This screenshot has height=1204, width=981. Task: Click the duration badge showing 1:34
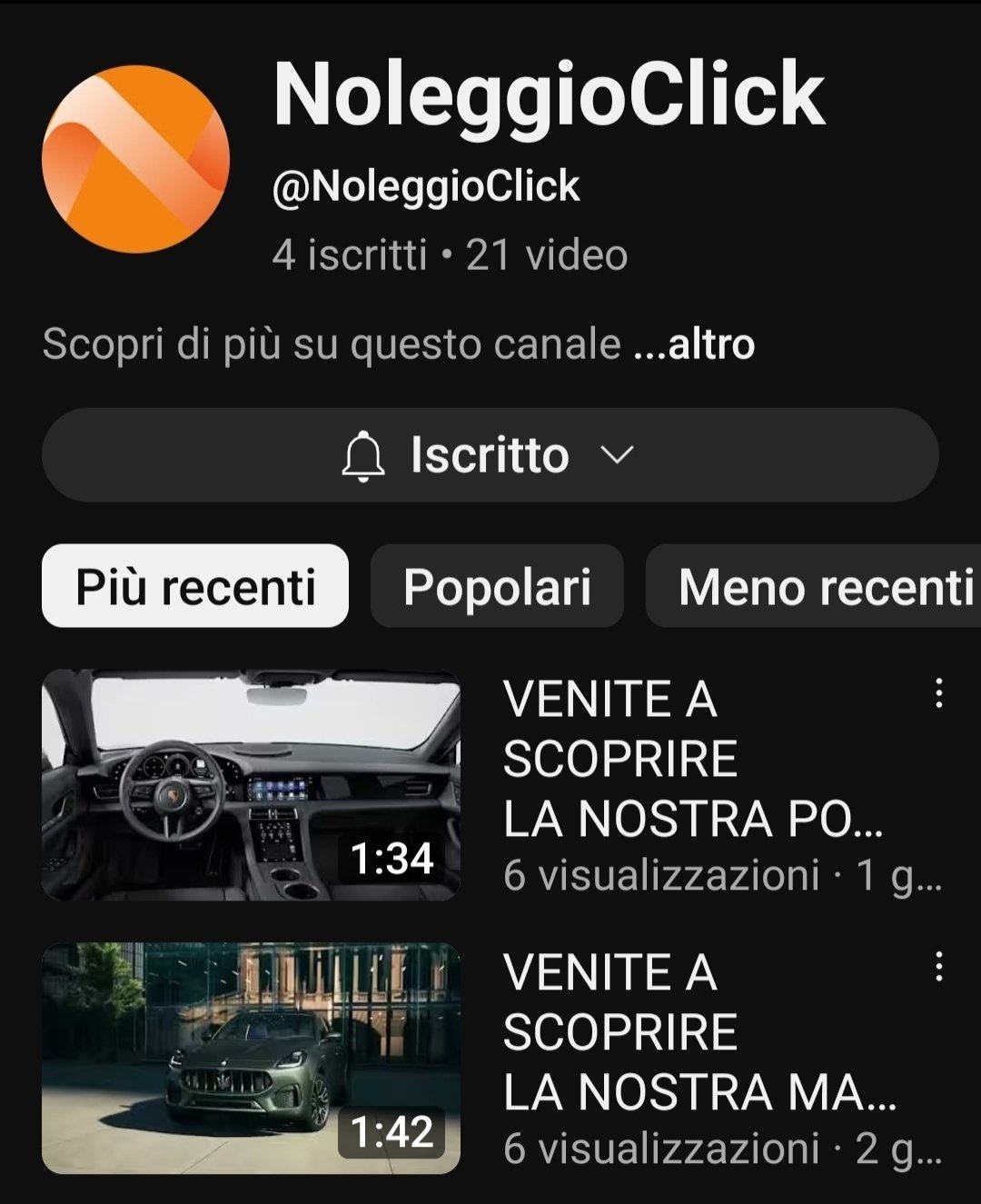(x=392, y=860)
